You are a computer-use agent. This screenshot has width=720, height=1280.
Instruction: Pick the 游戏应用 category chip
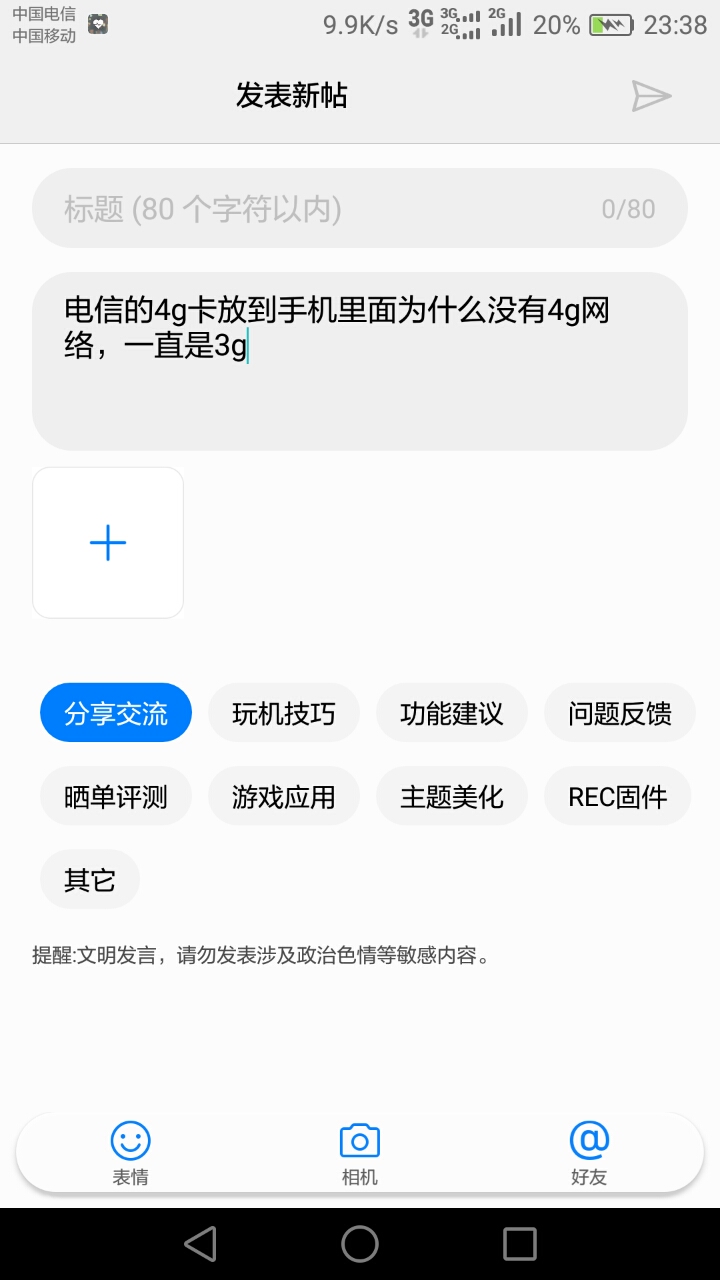tap(284, 796)
